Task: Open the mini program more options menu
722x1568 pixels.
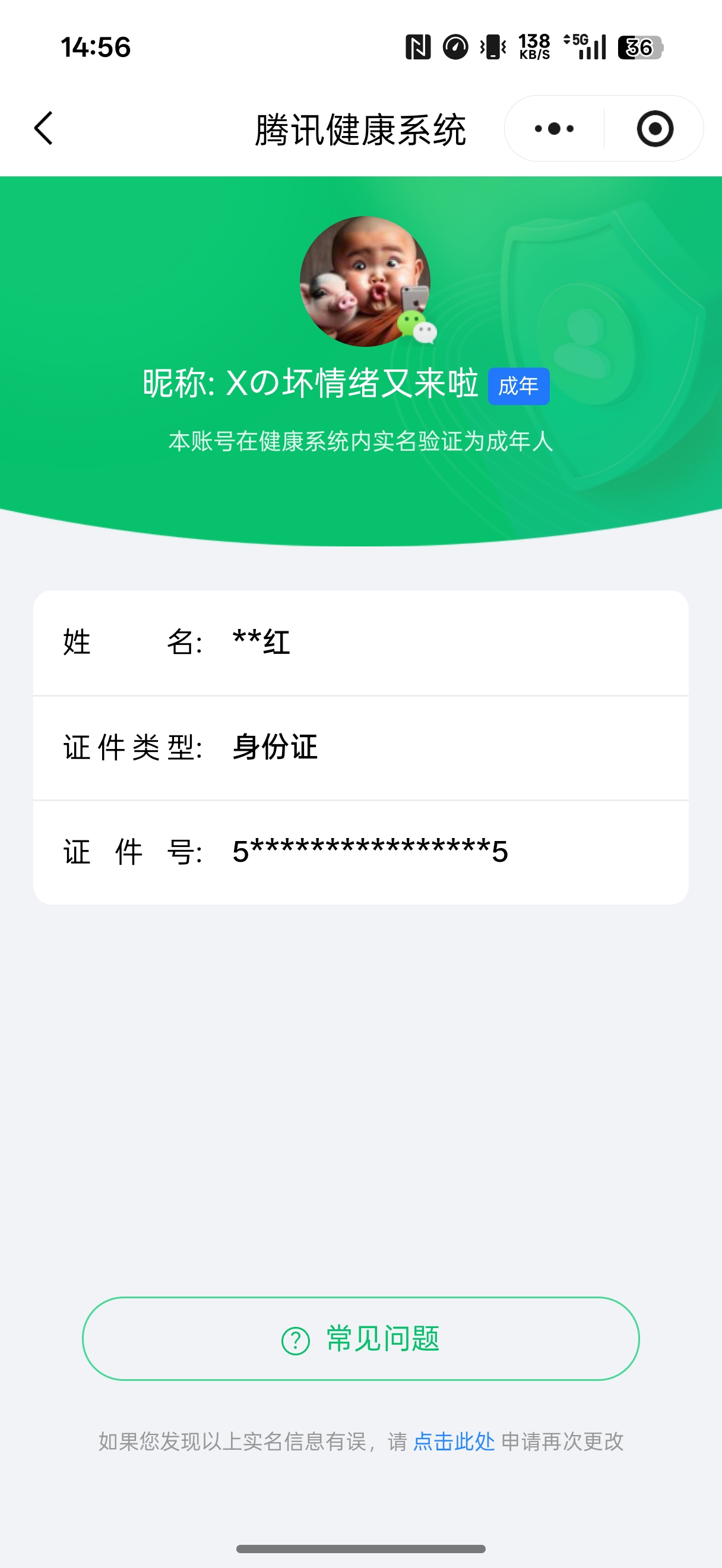Action: click(554, 128)
